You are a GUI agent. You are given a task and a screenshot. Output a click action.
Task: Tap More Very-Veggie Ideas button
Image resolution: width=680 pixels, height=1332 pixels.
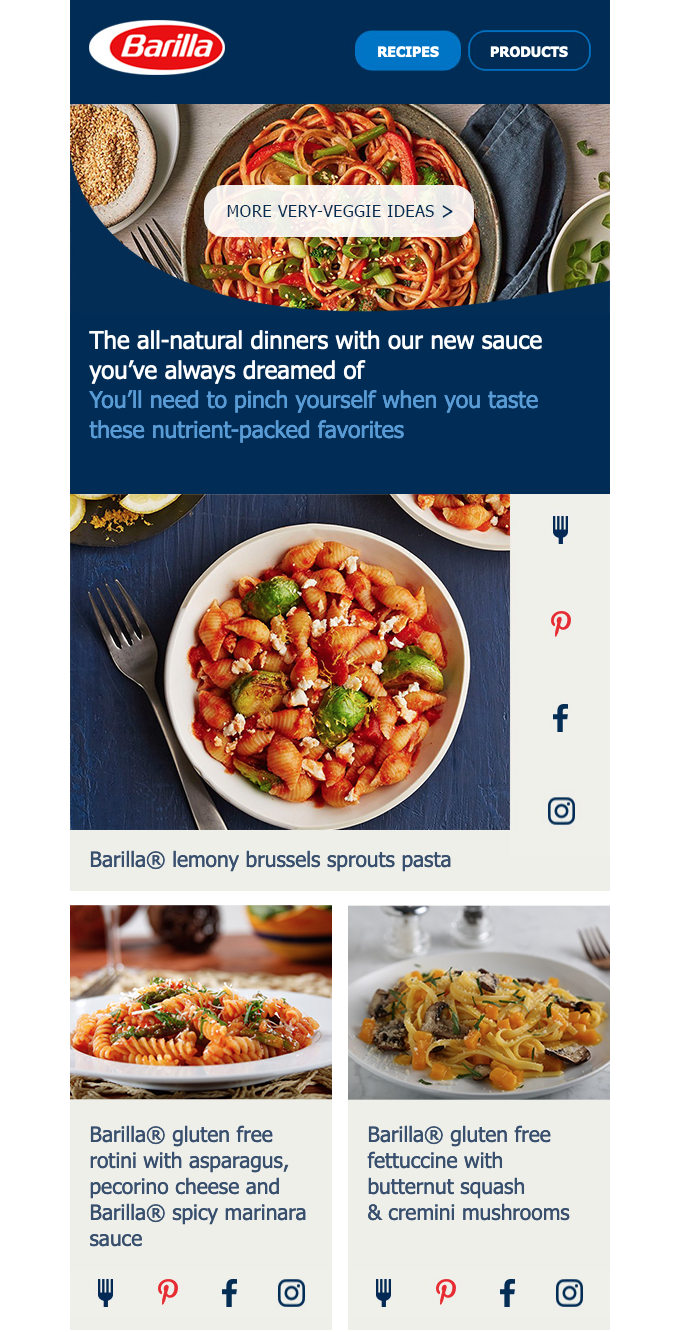click(x=339, y=211)
